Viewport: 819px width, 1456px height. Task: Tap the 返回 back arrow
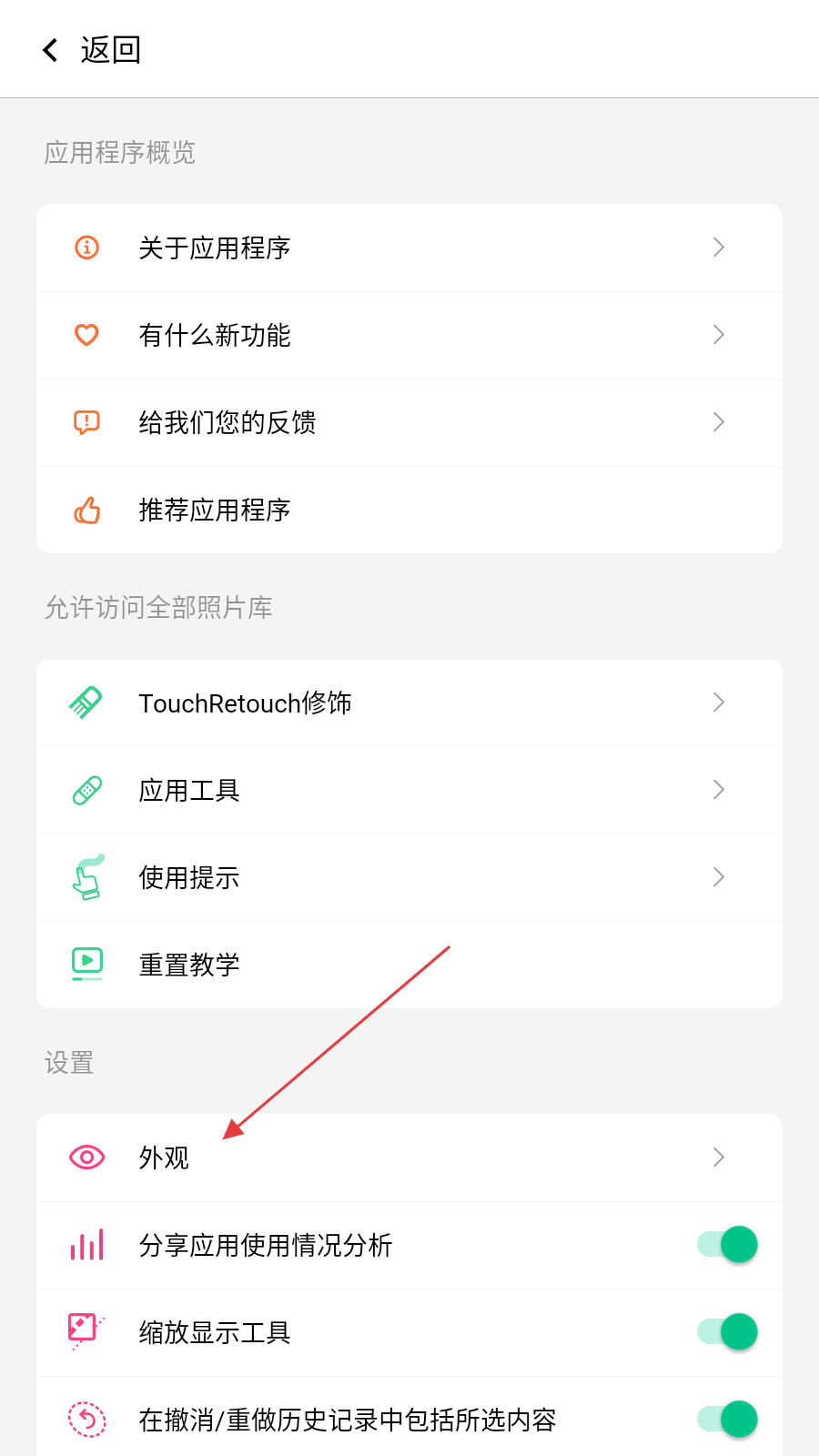pyautogui.click(x=51, y=50)
